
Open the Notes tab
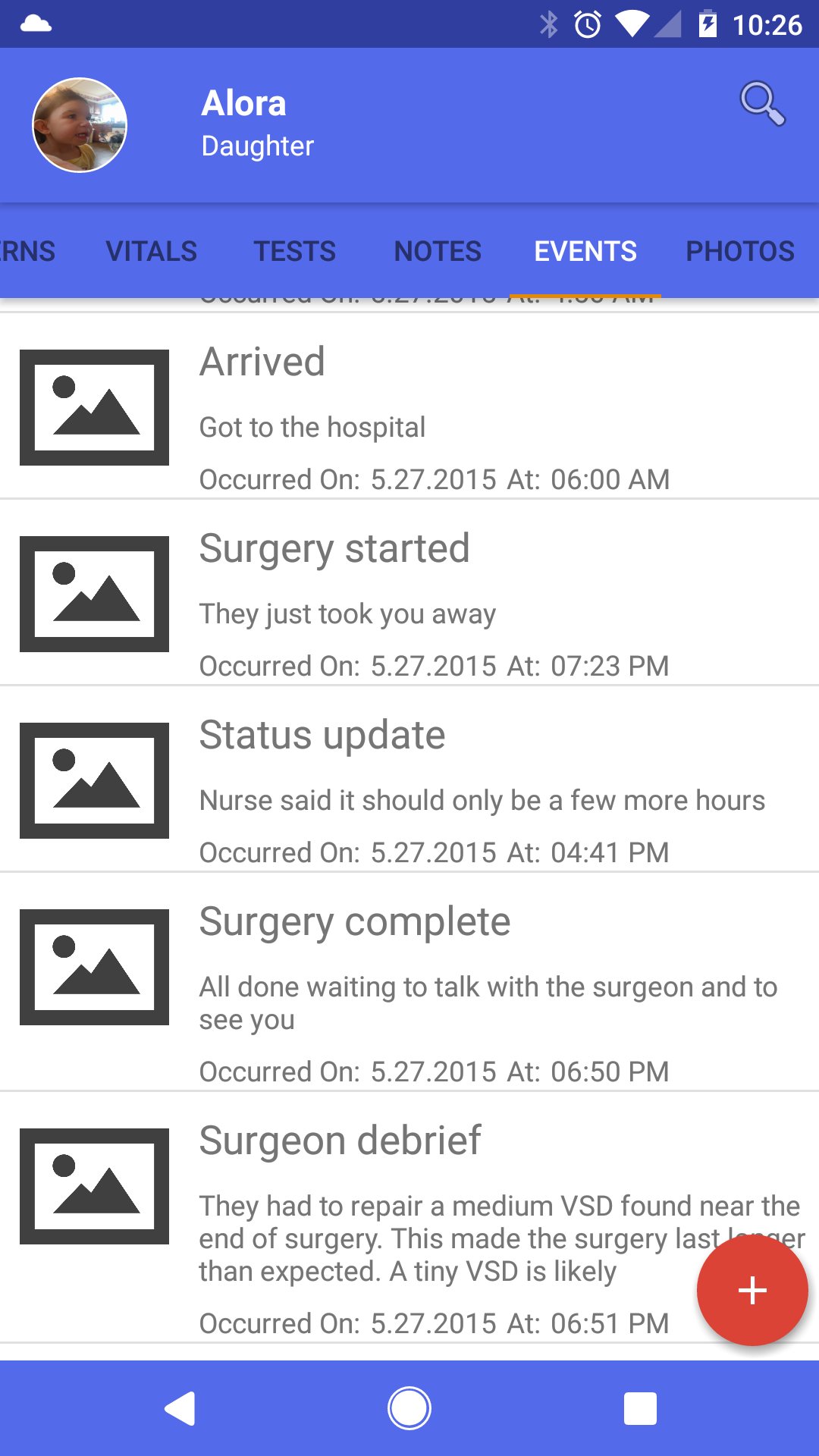[438, 251]
